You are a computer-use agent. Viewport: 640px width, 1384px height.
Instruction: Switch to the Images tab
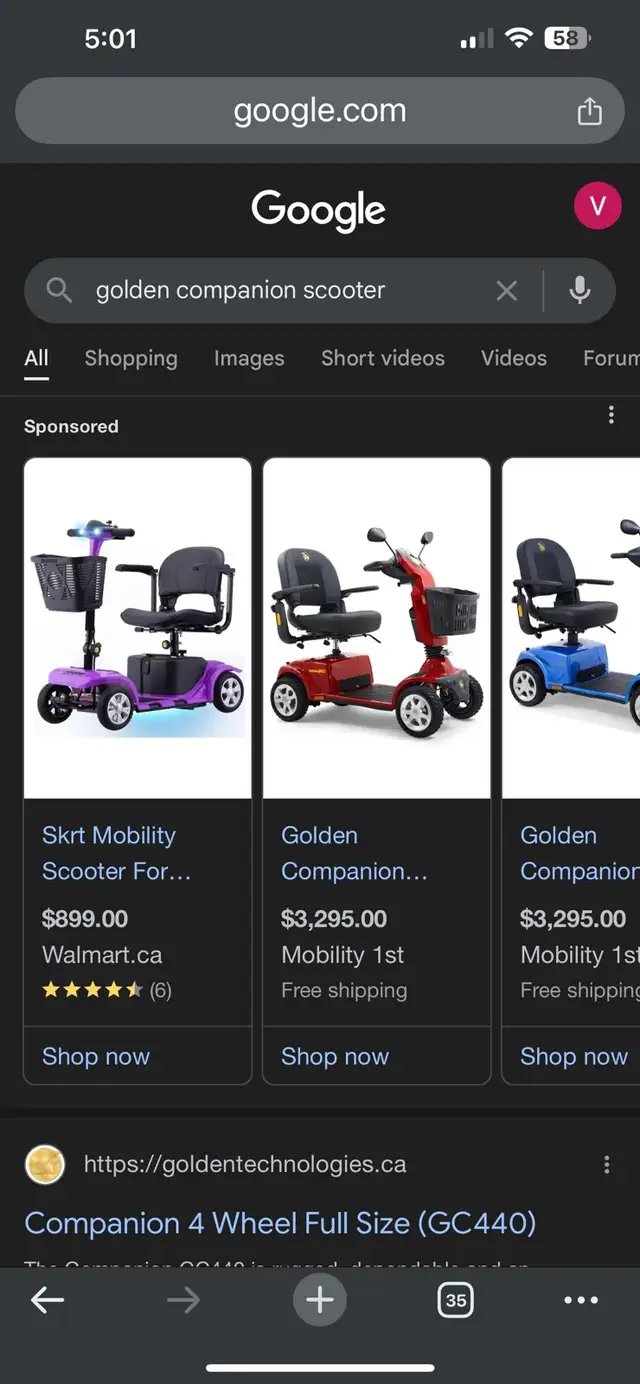[x=249, y=358]
